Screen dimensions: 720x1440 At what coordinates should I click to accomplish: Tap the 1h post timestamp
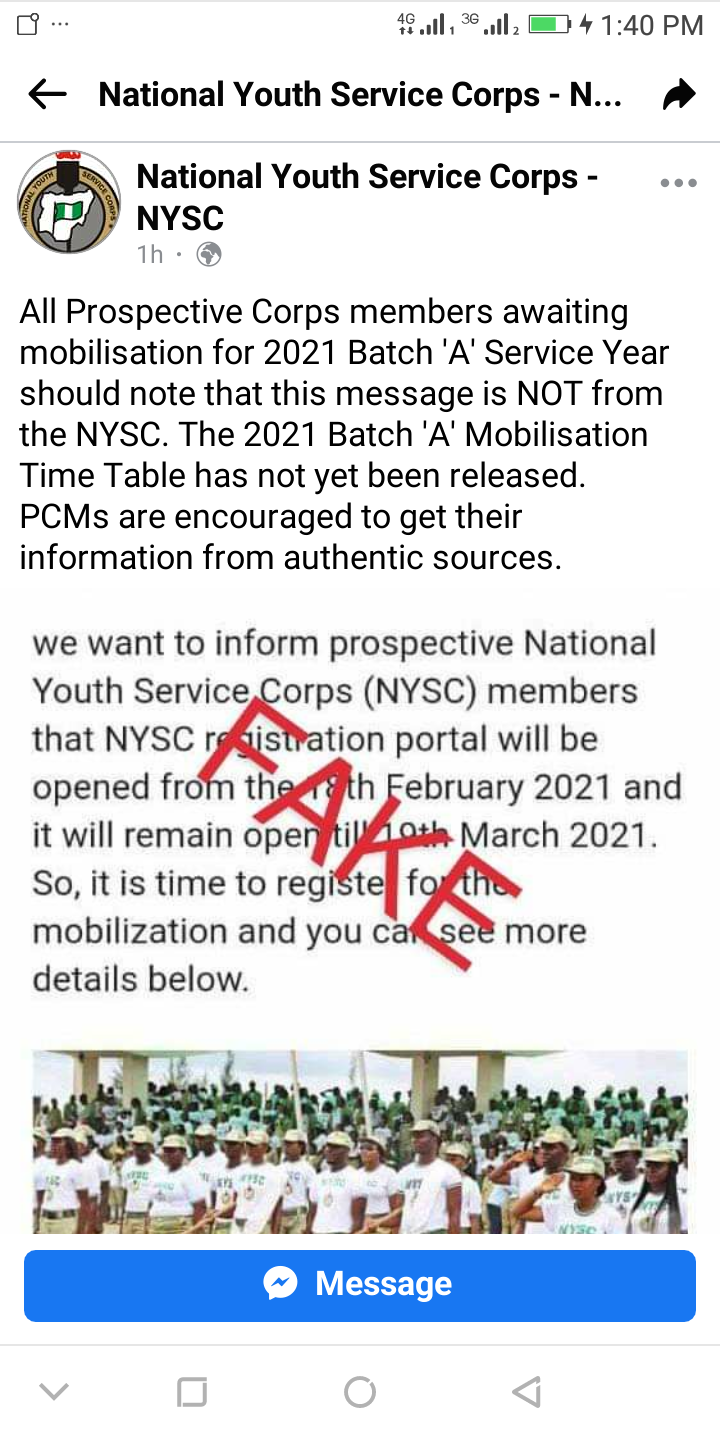tap(148, 255)
